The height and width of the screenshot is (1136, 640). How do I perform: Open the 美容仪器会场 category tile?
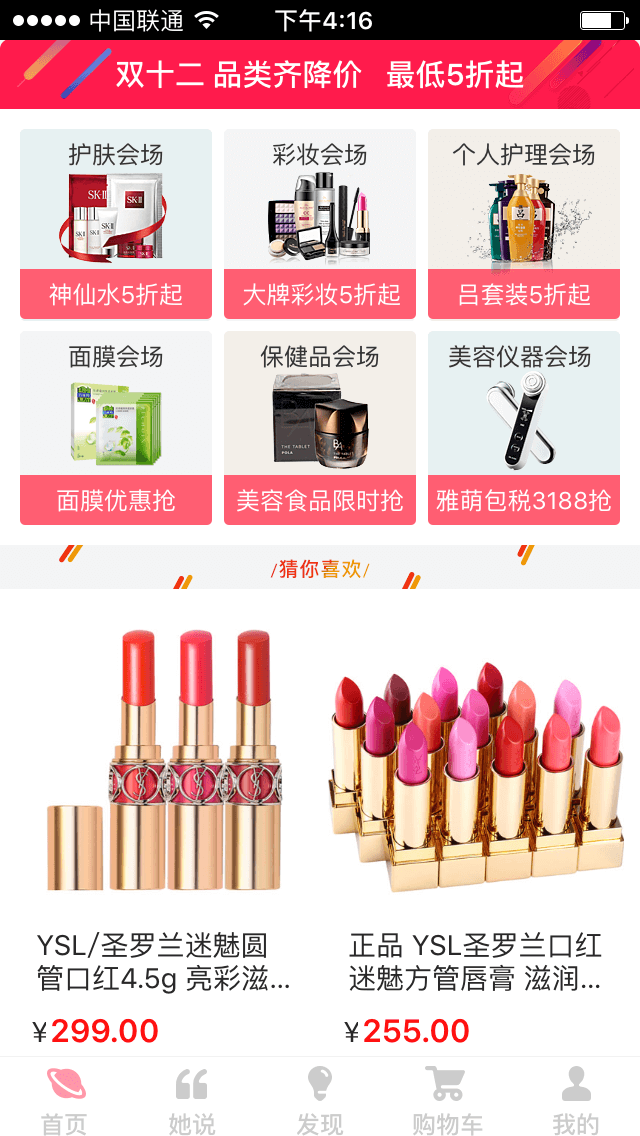524,427
